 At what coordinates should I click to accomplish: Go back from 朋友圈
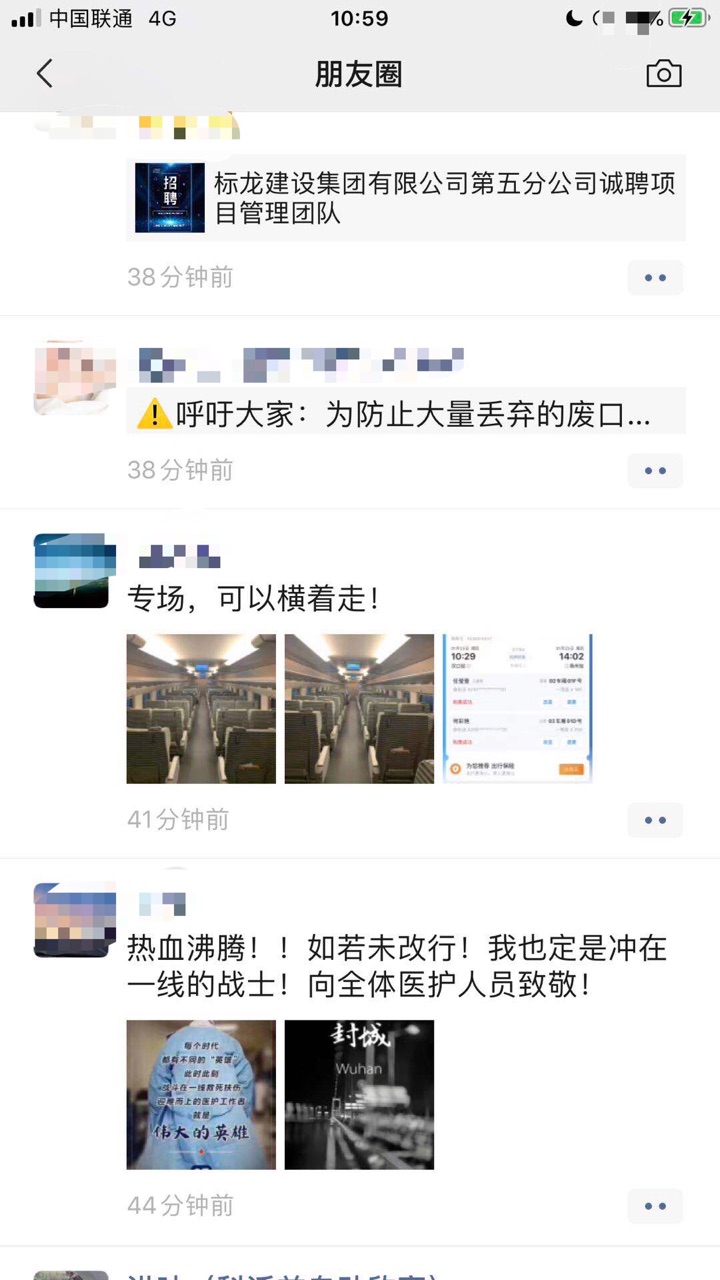(44, 74)
